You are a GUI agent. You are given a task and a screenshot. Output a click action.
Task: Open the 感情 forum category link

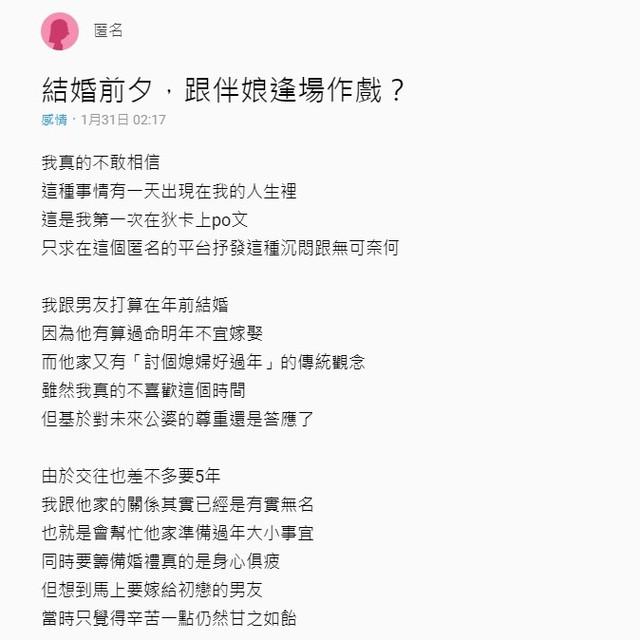pos(54,120)
